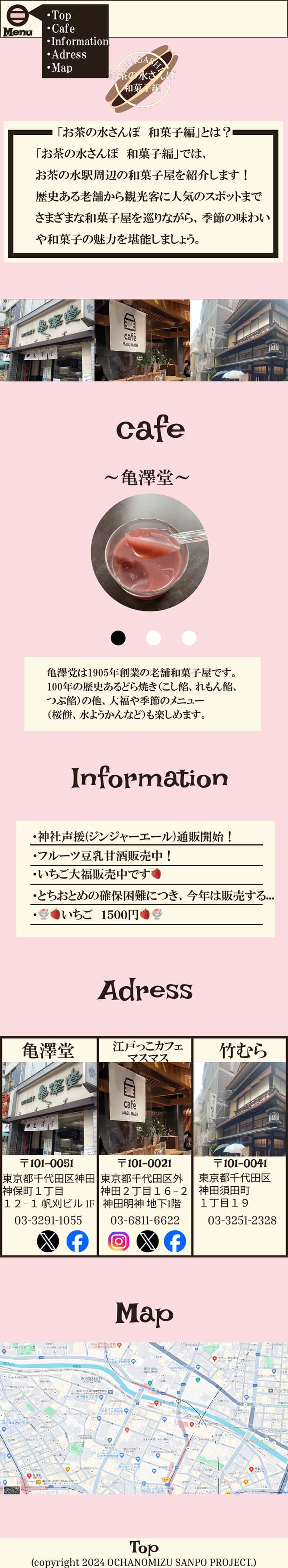Open マスマス cafe's Facebook page
The width and height of the screenshot is (288, 1568).
click(x=175, y=1241)
